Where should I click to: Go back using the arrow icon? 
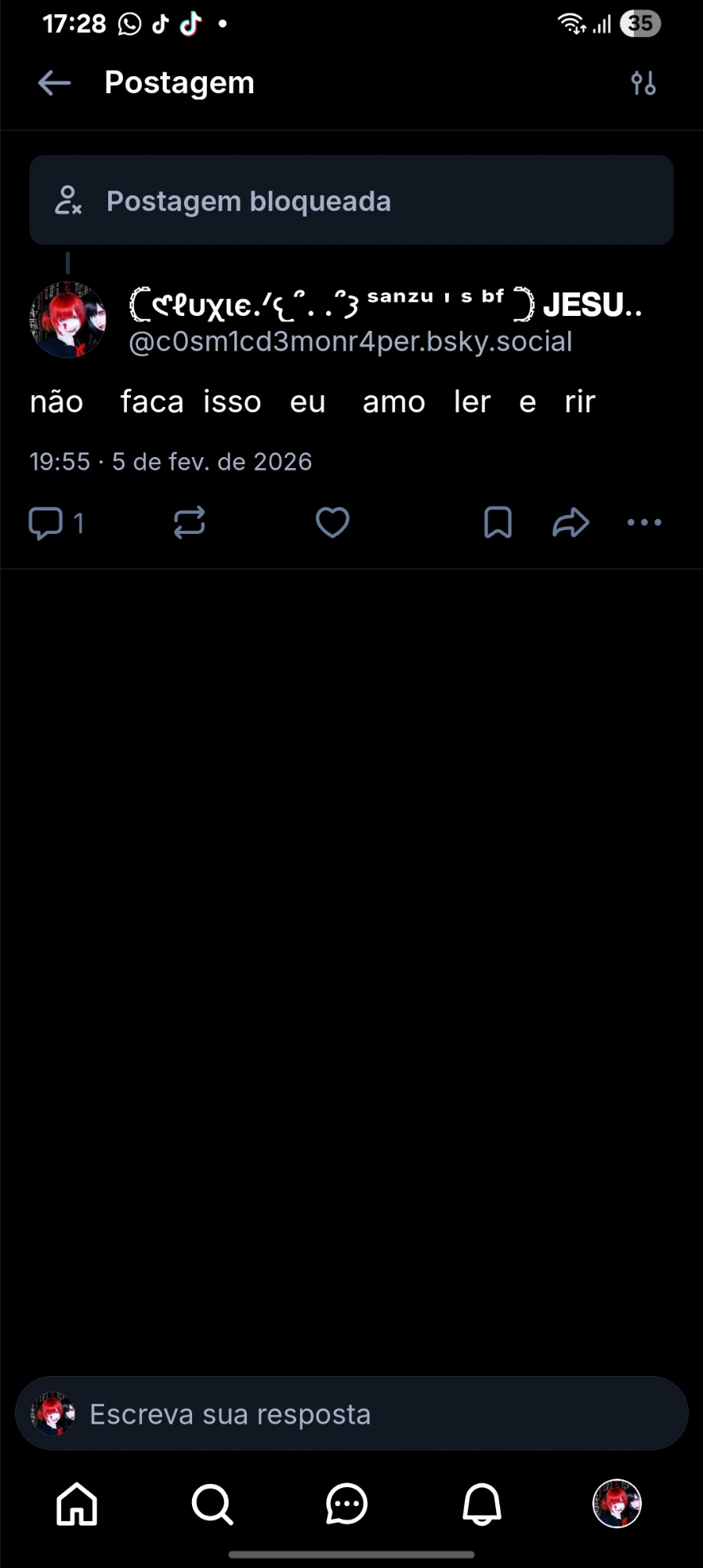54,82
